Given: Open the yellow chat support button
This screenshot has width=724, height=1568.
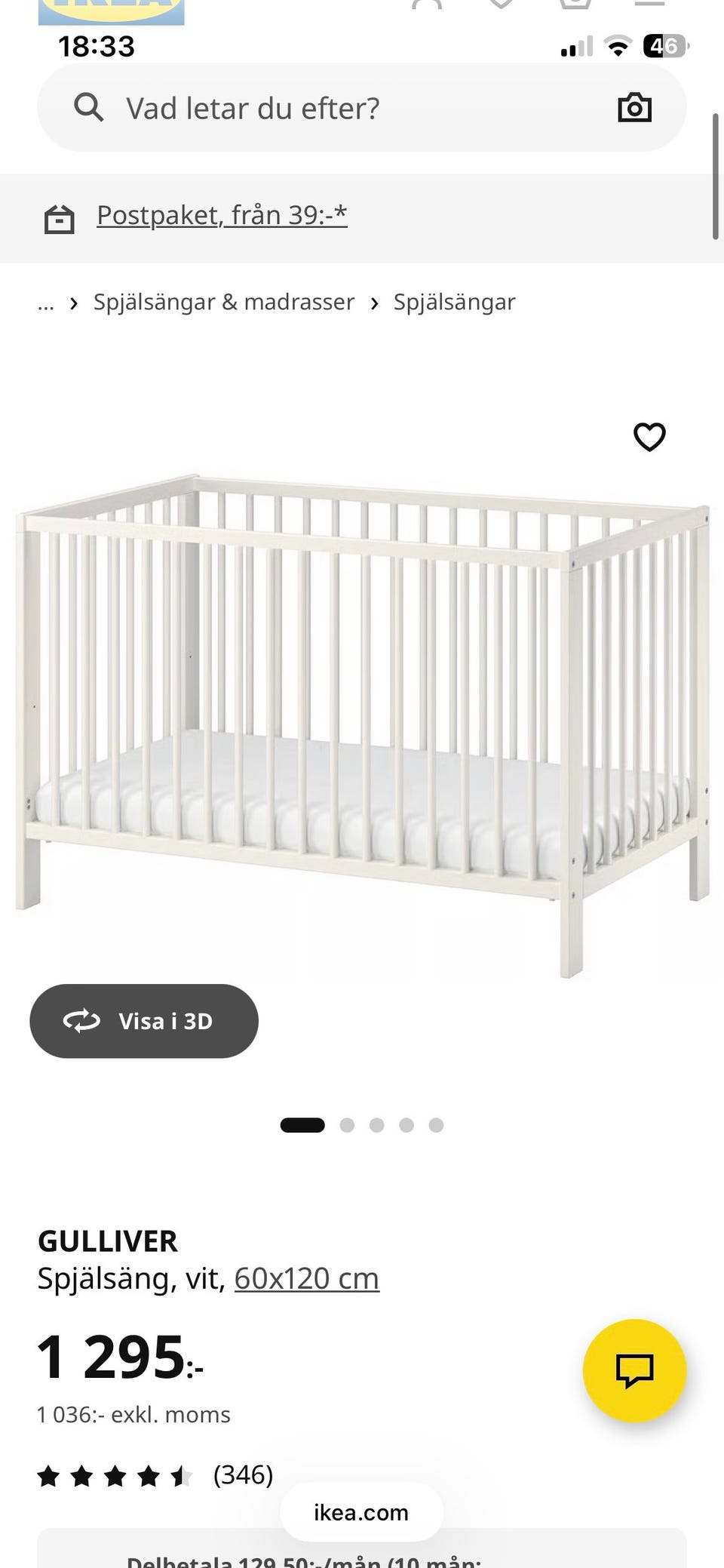Looking at the screenshot, I should pyautogui.click(x=634, y=1370).
